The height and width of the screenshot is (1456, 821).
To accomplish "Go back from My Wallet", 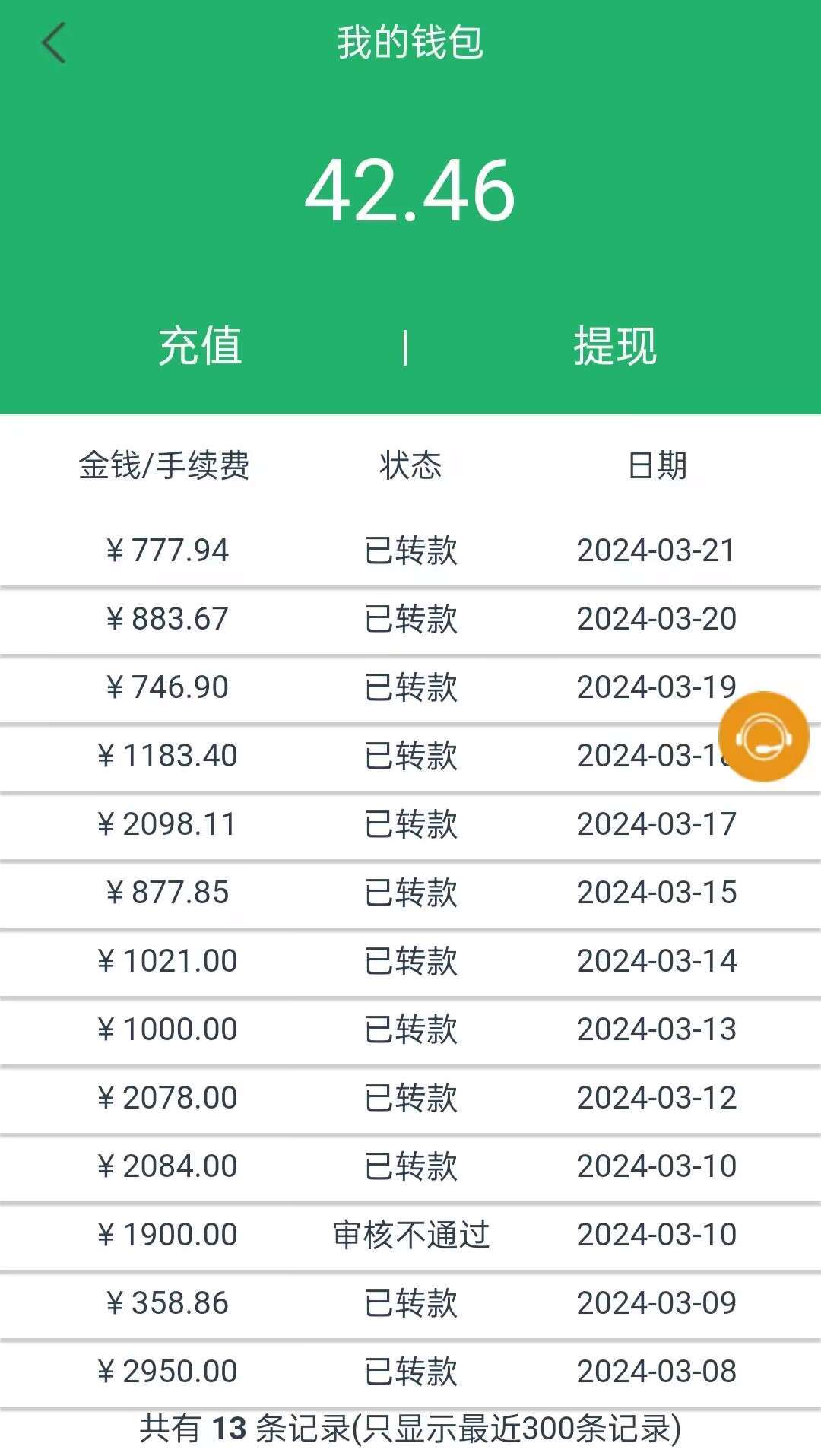I will (53, 43).
